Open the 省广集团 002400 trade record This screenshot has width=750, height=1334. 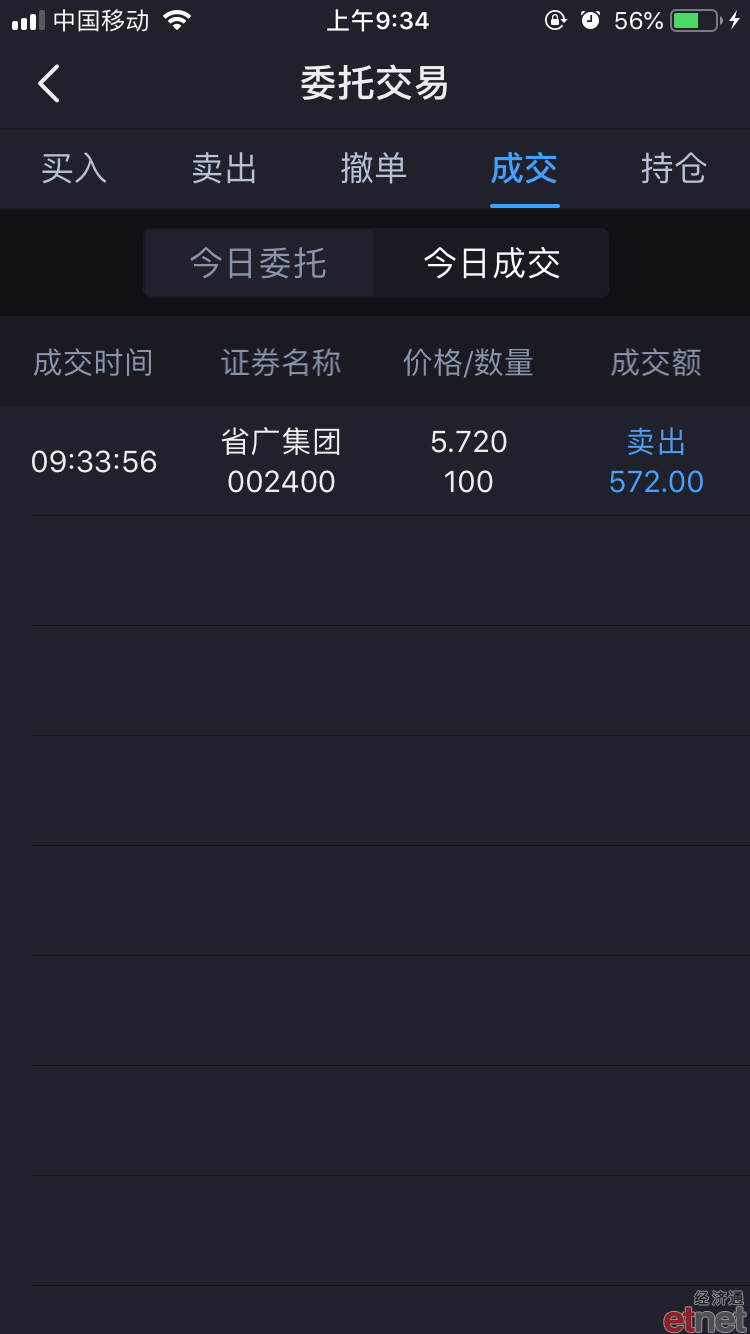(x=375, y=461)
